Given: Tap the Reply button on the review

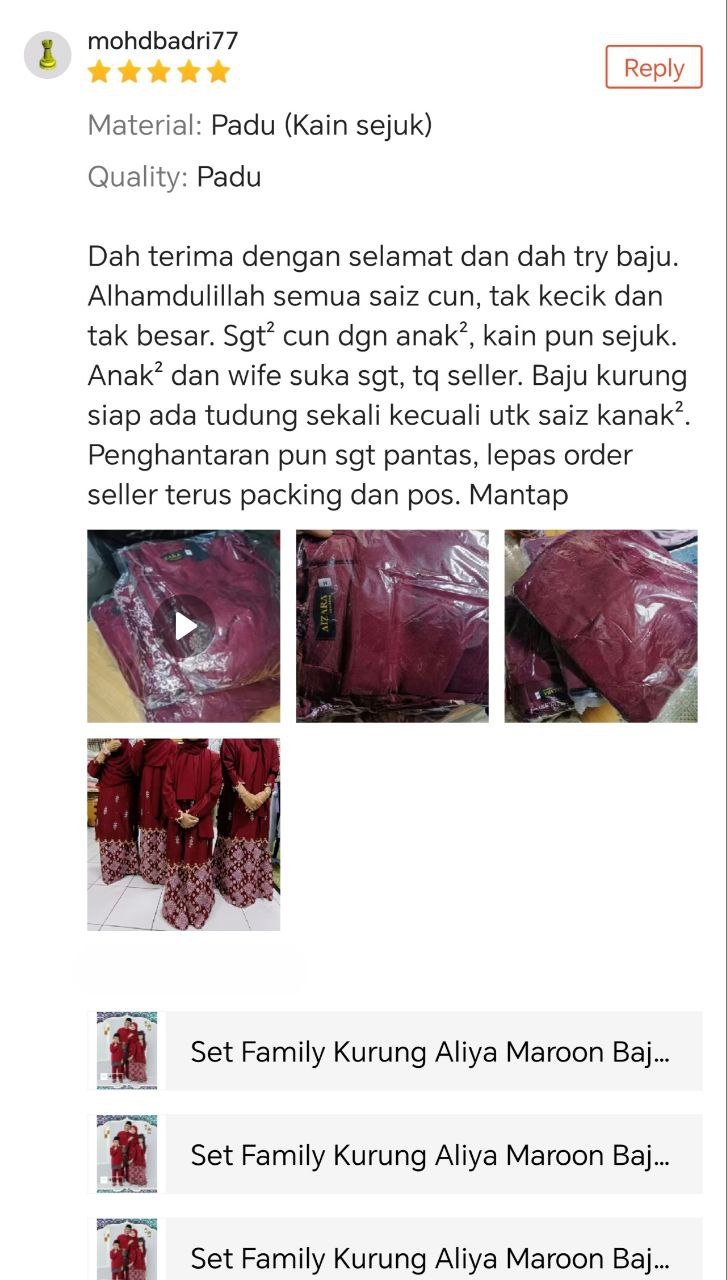Looking at the screenshot, I should coord(653,68).
